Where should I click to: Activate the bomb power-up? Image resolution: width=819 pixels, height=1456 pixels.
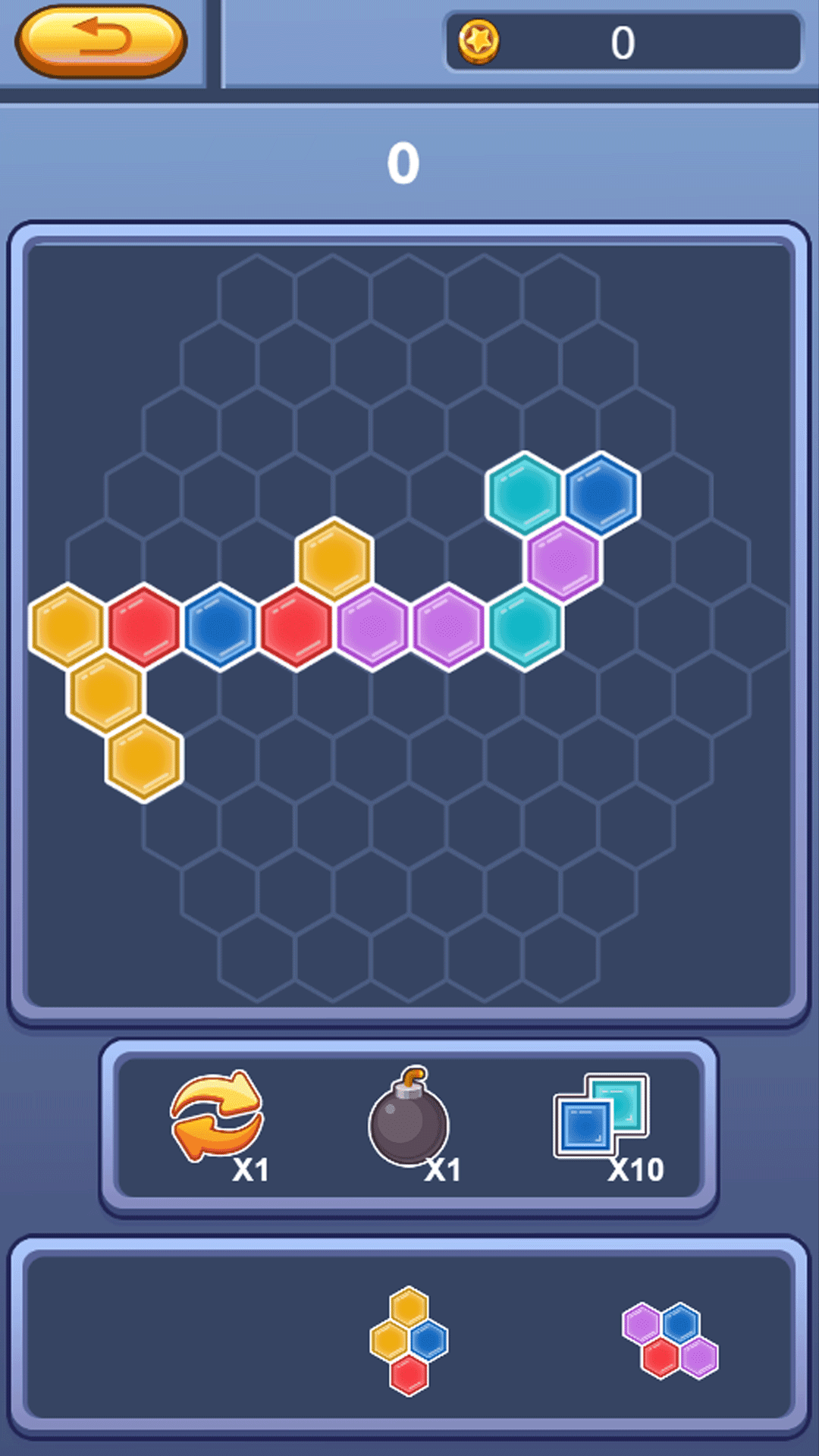409,1120
